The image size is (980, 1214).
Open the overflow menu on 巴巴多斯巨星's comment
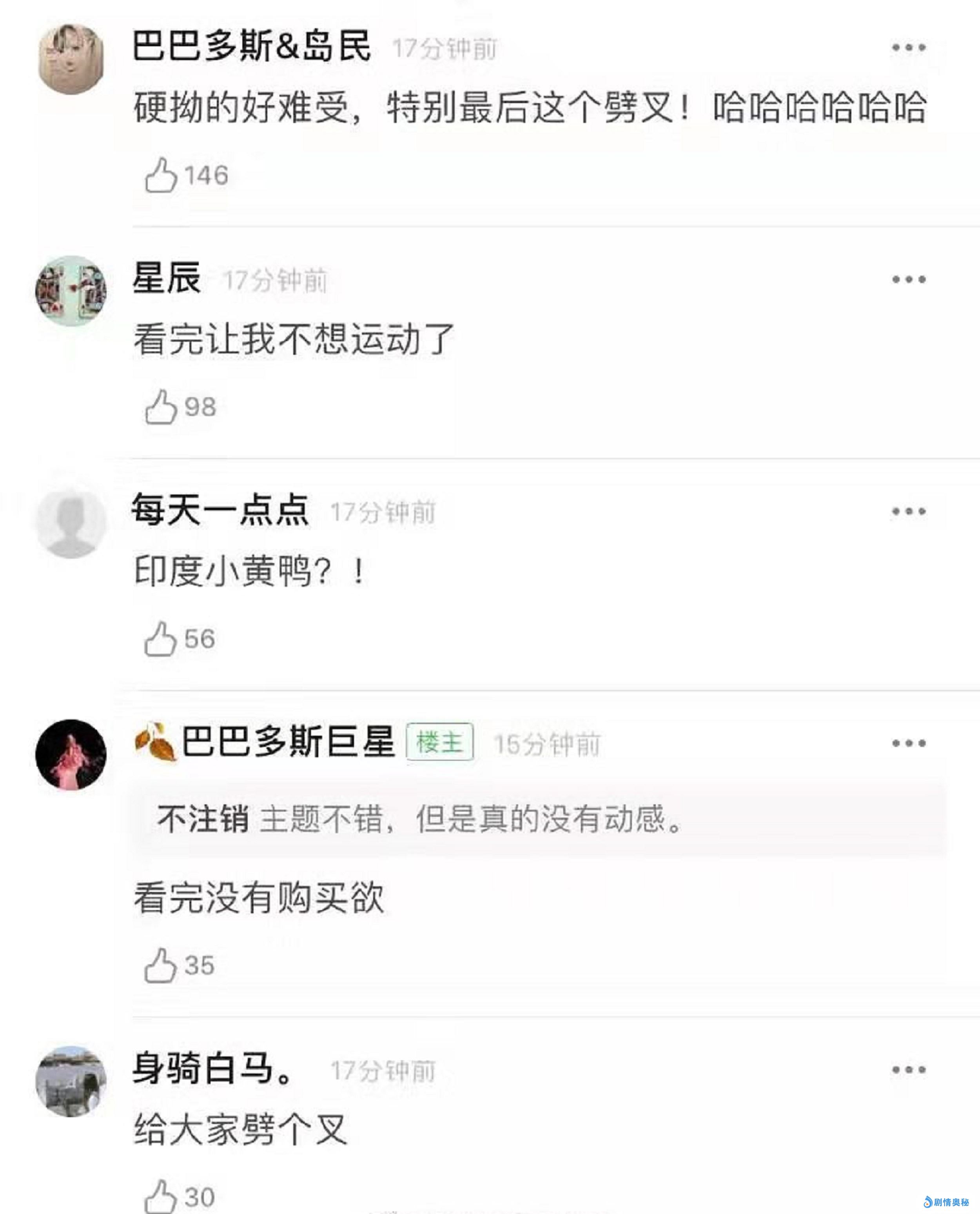[908, 743]
